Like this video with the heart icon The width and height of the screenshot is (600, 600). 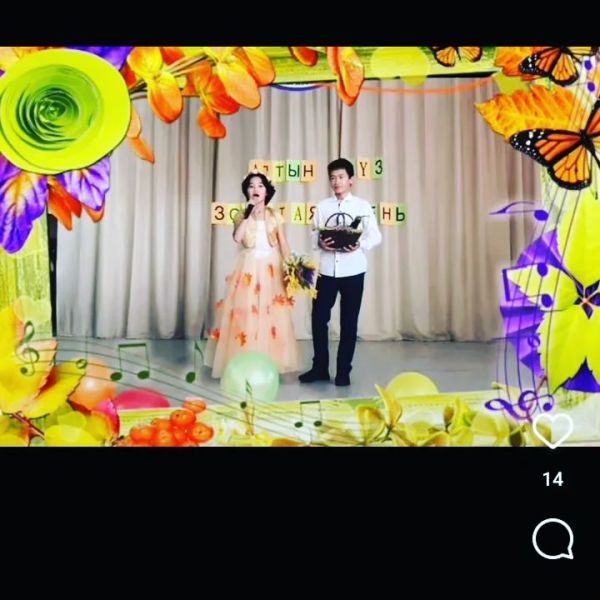552,430
